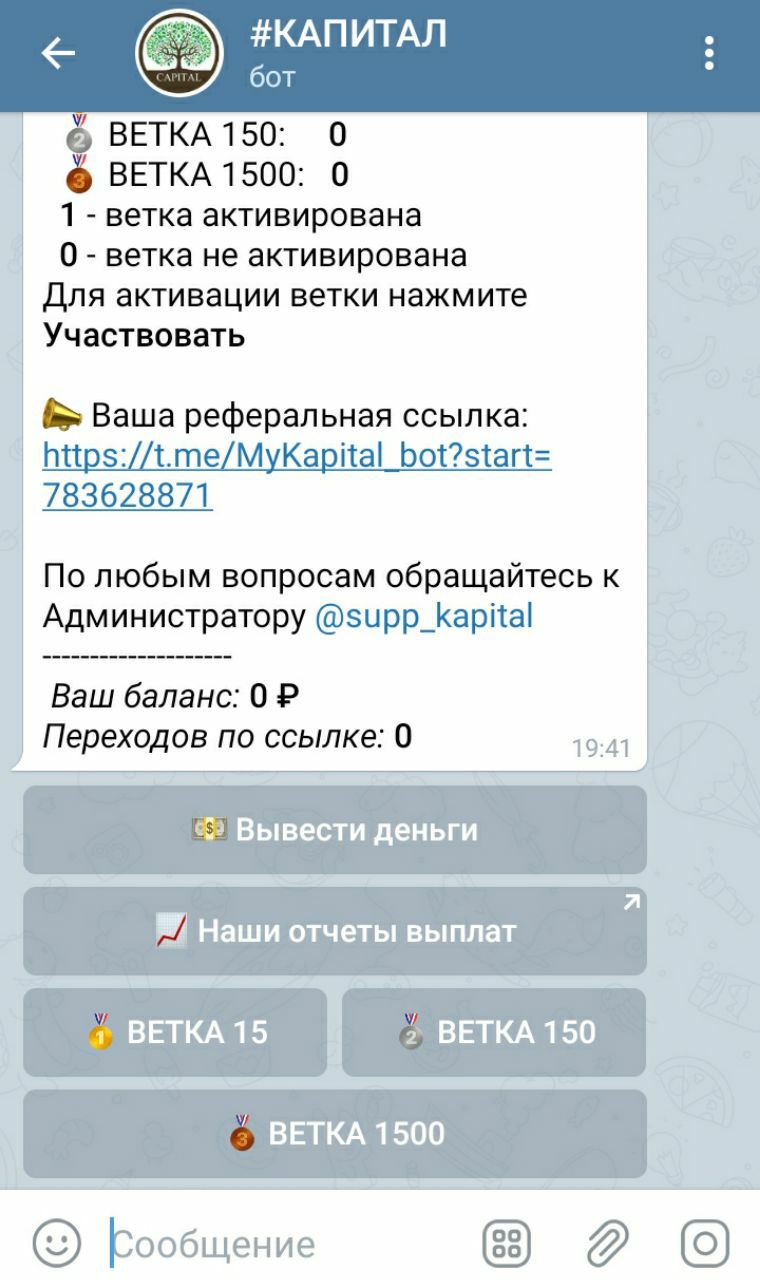Viewport: 760px width, 1280px height.
Task: Record a video message with the camera icon
Action: pos(705,1244)
